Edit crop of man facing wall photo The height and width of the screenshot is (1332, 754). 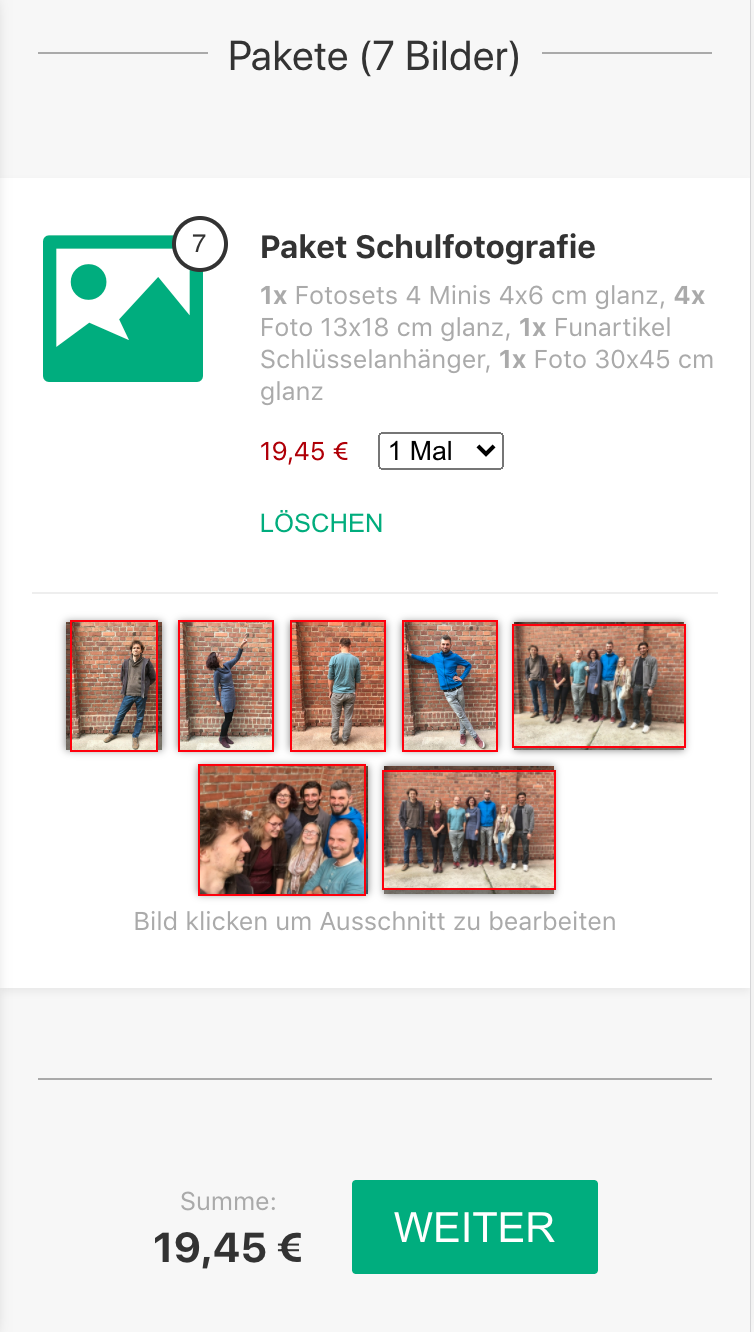[337, 686]
